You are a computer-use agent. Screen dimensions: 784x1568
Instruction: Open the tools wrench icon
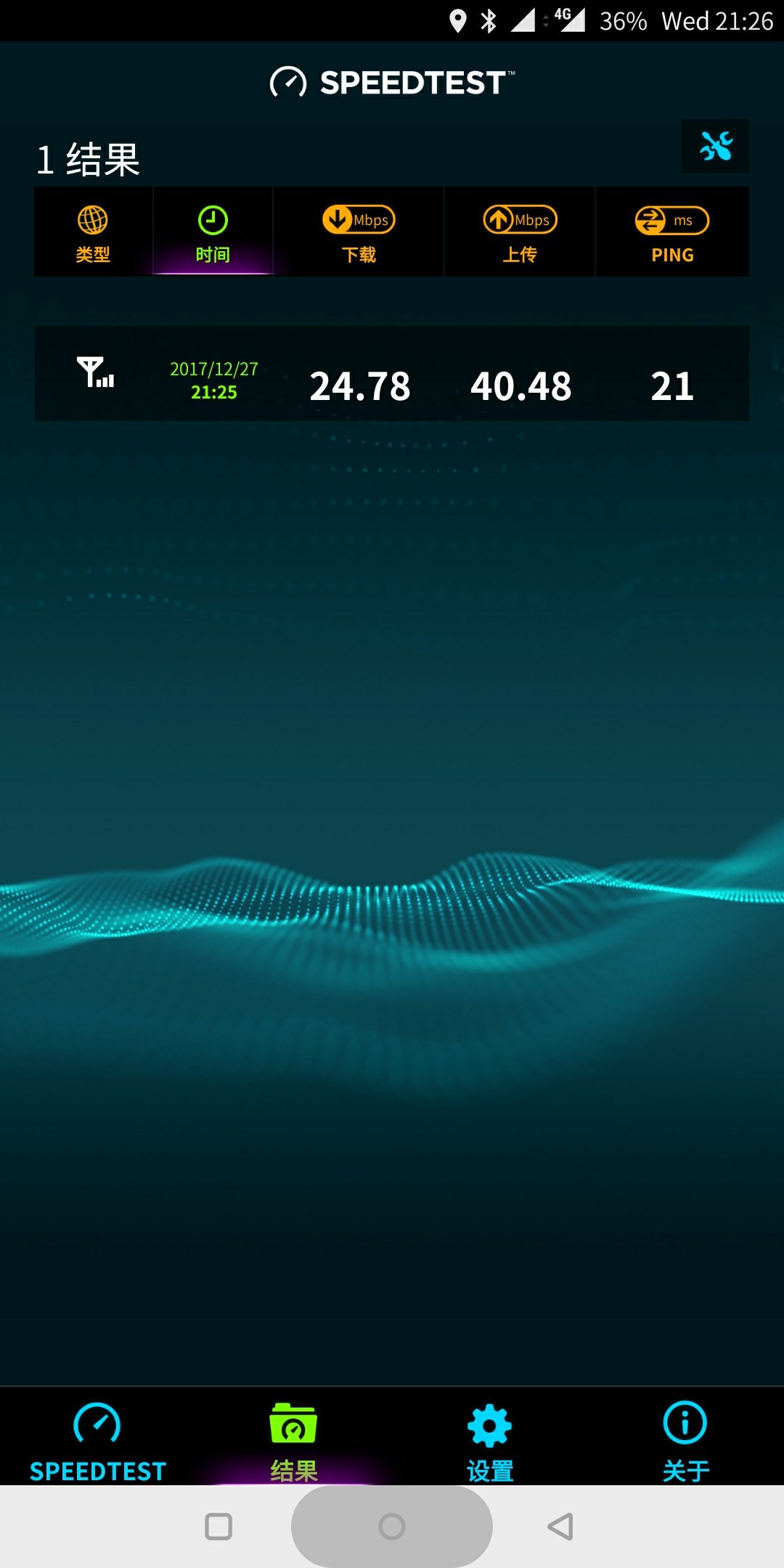coord(715,146)
